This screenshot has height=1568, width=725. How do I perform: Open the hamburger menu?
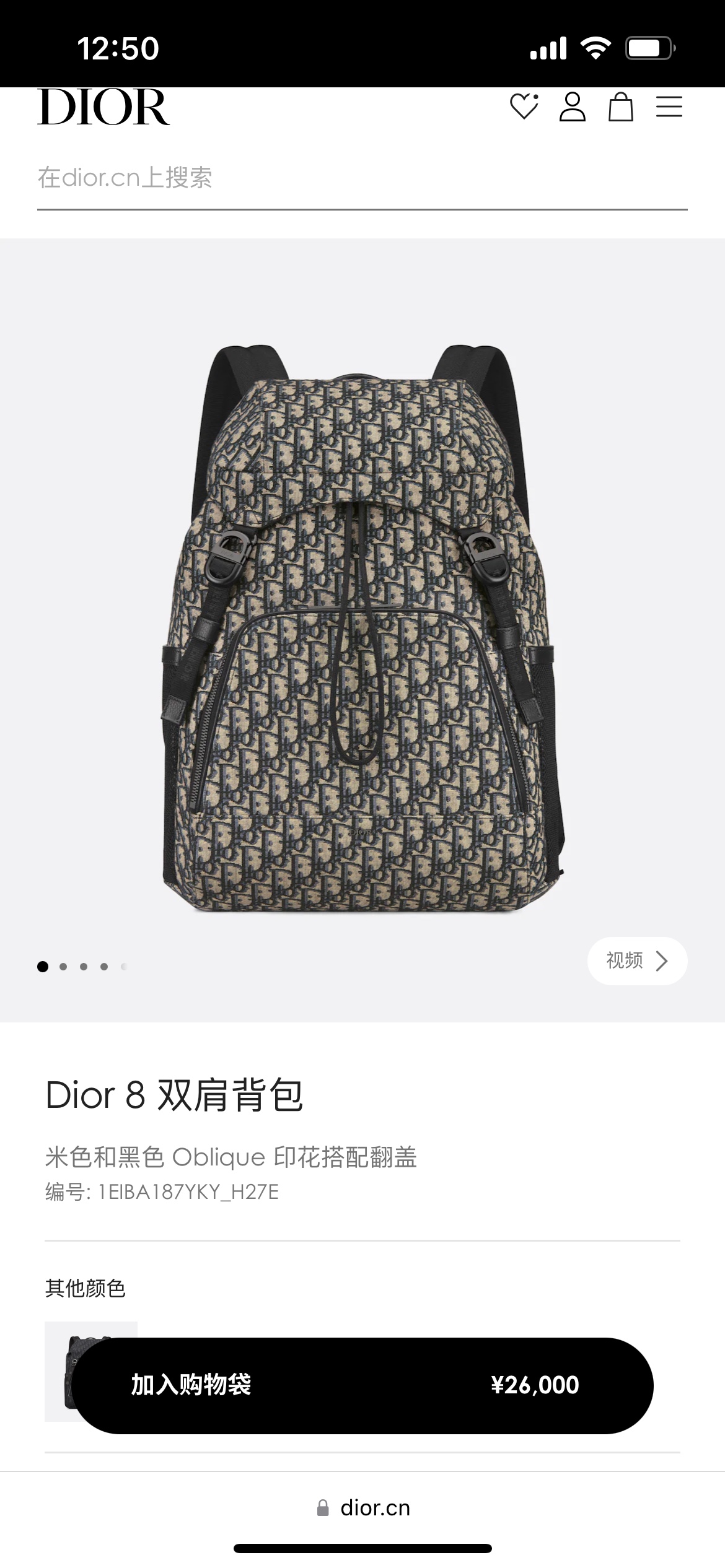point(669,107)
